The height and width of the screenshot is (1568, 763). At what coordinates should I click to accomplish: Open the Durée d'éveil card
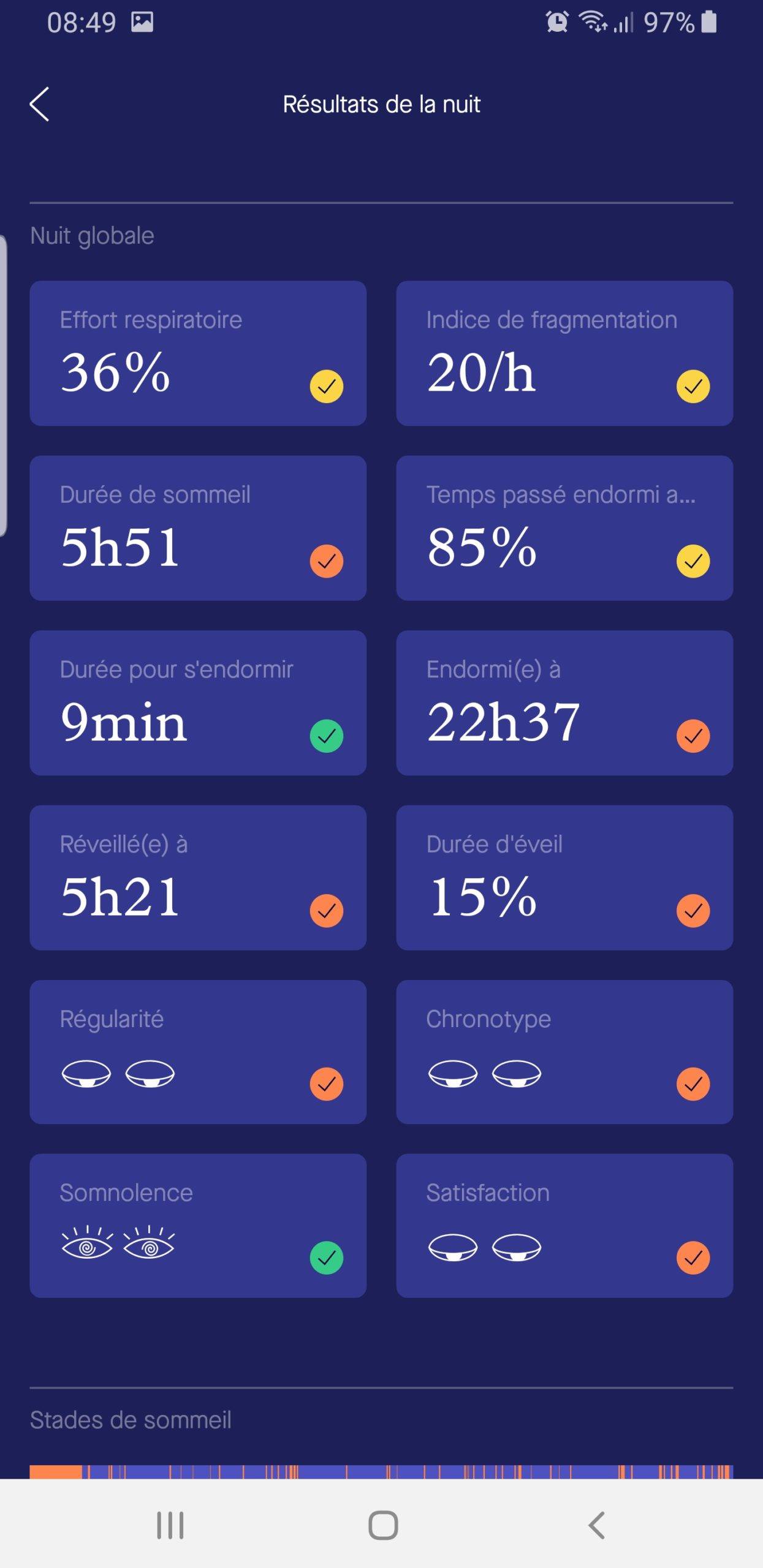[x=564, y=878]
